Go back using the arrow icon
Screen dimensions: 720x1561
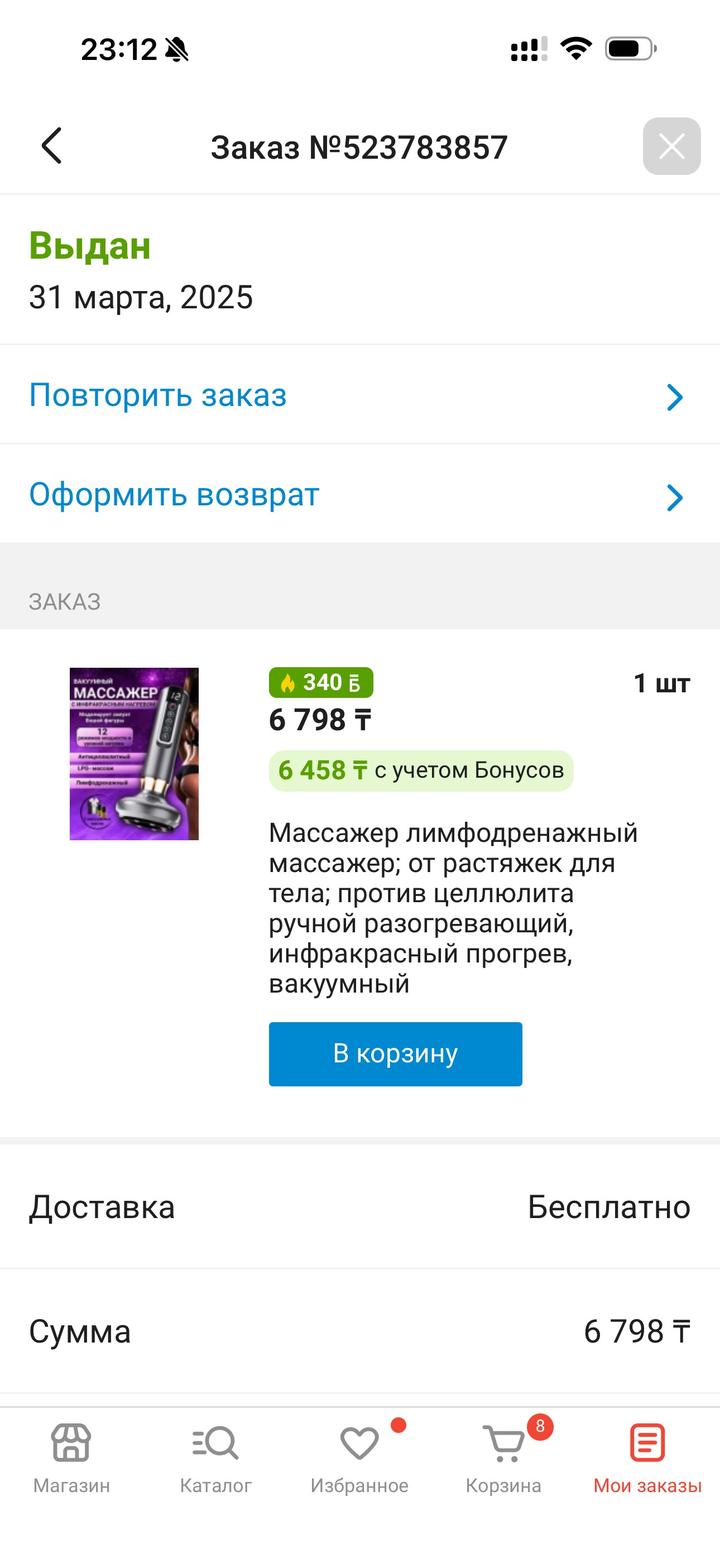[51, 146]
